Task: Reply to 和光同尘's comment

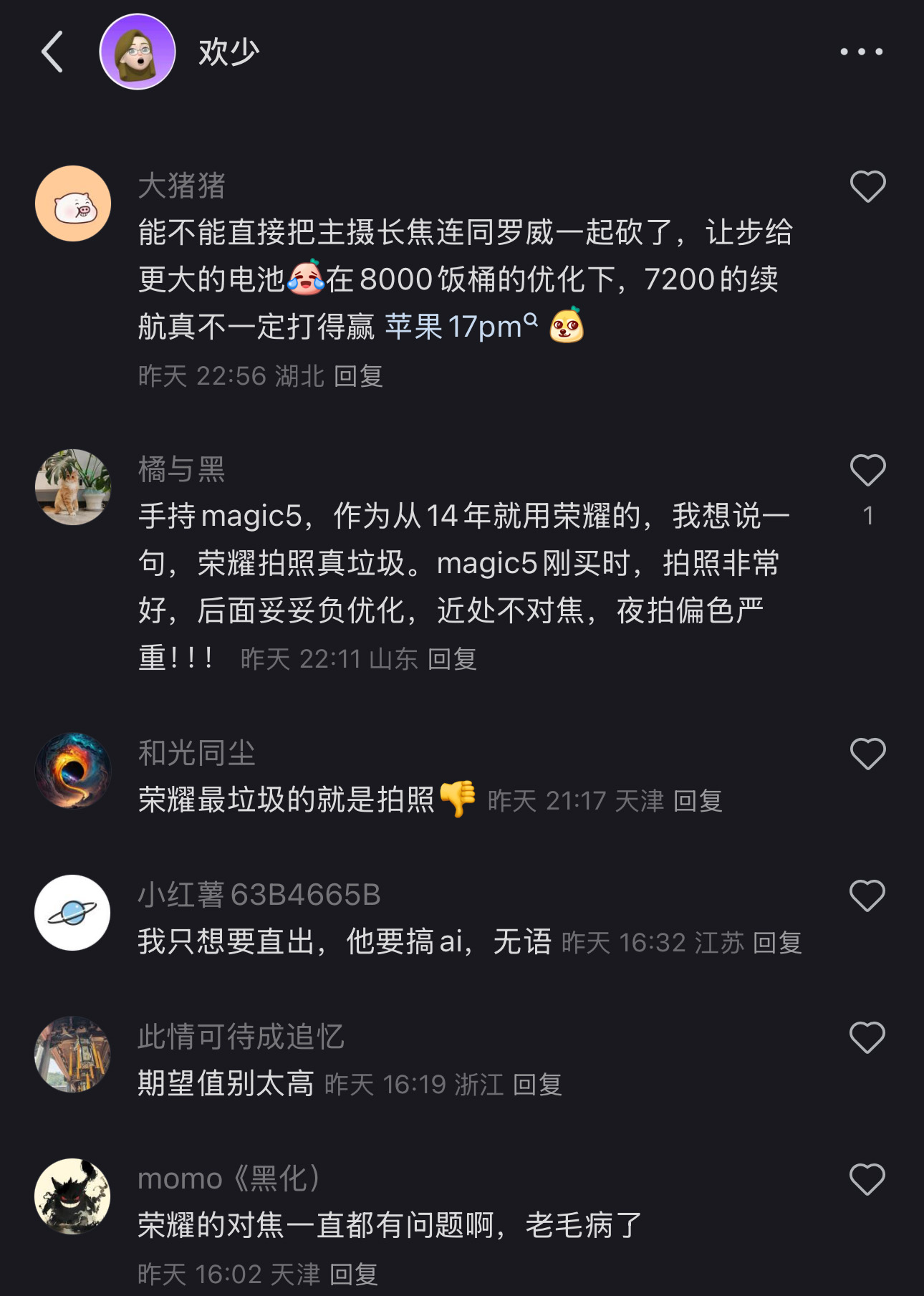Action: [698, 801]
